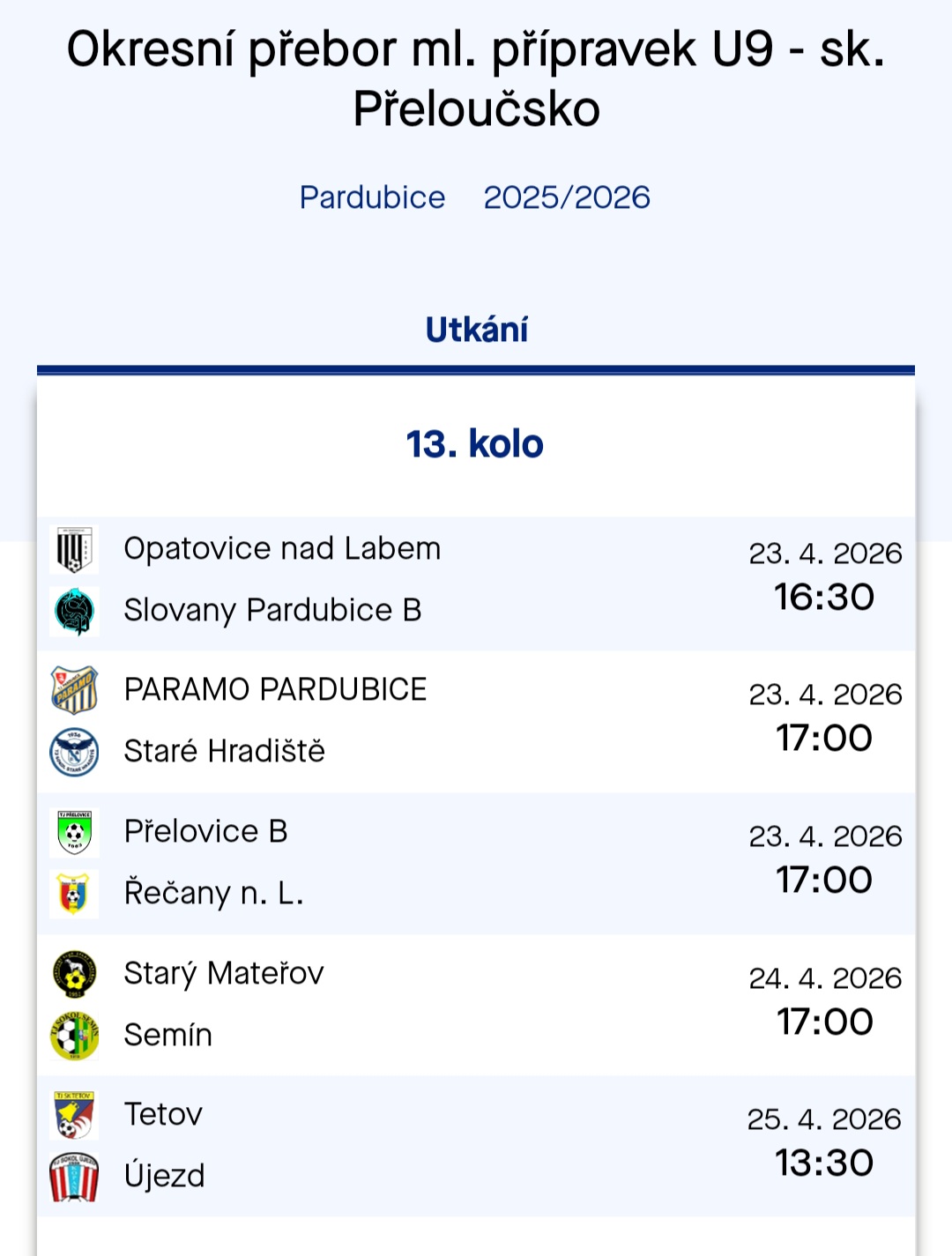Viewport: 952px width, 1256px height.
Task: Click the Tetov vs Újezd match entry
Action: click(x=476, y=1144)
